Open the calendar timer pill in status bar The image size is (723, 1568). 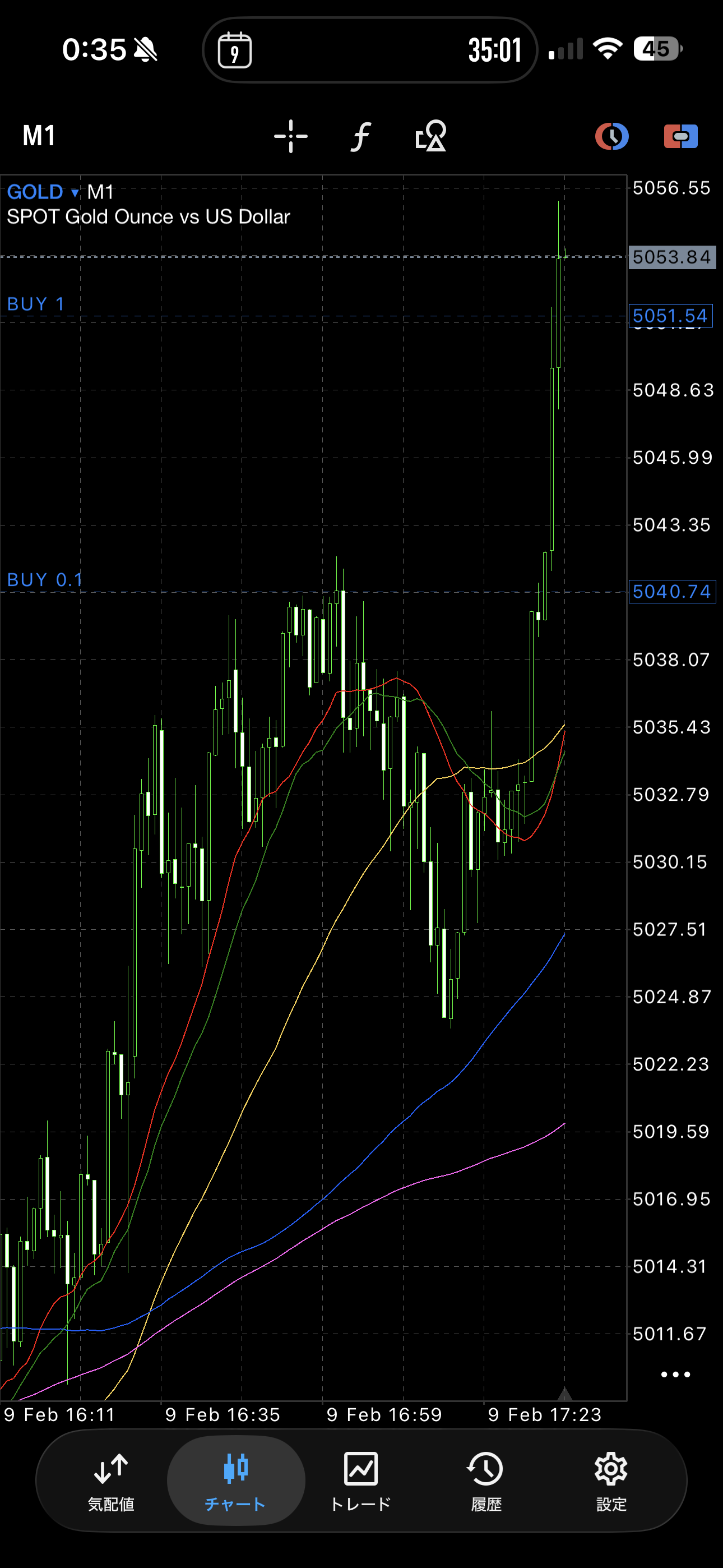tap(369, 50)
